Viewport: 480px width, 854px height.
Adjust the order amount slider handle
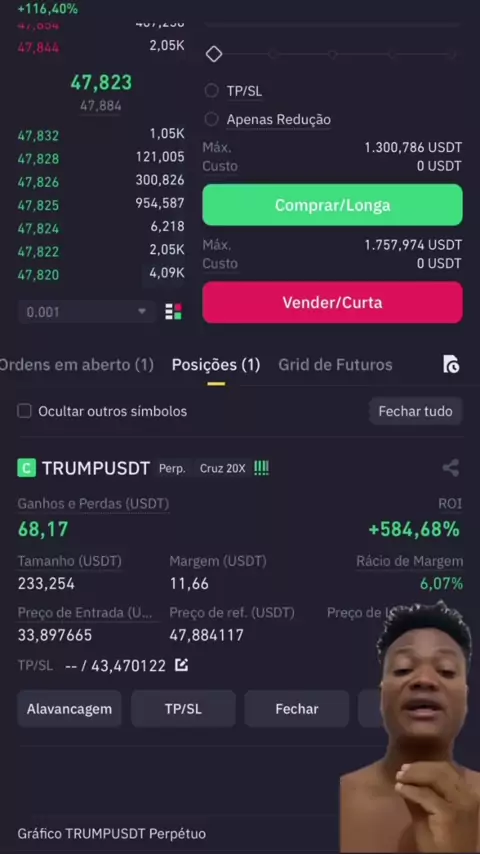214,54
